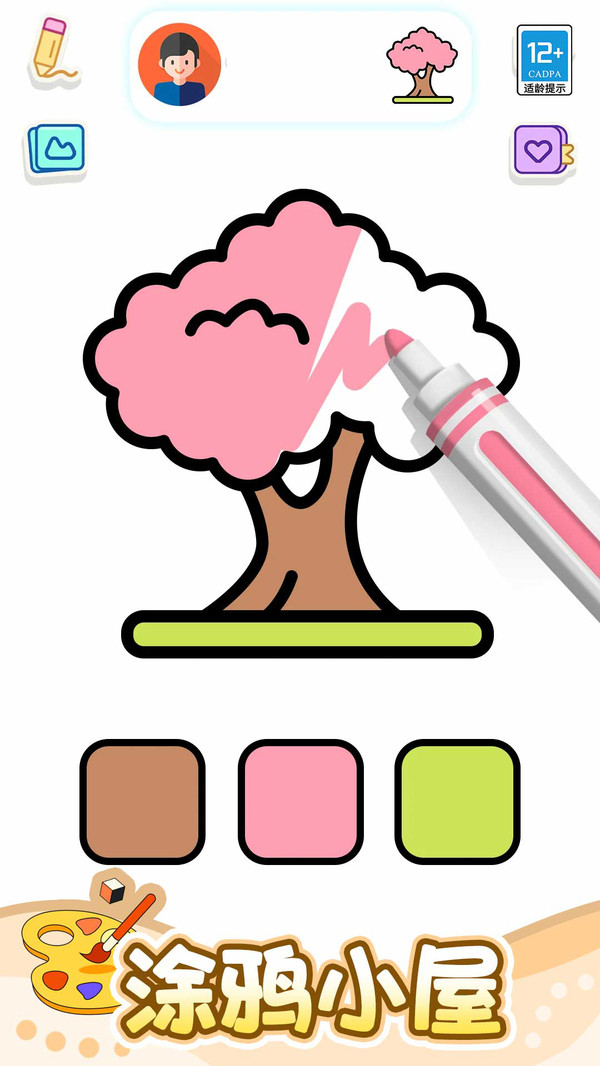Screen dimensions: 600x1066
Task: Select the brown color swatch
Action: [x=142, y=802]
